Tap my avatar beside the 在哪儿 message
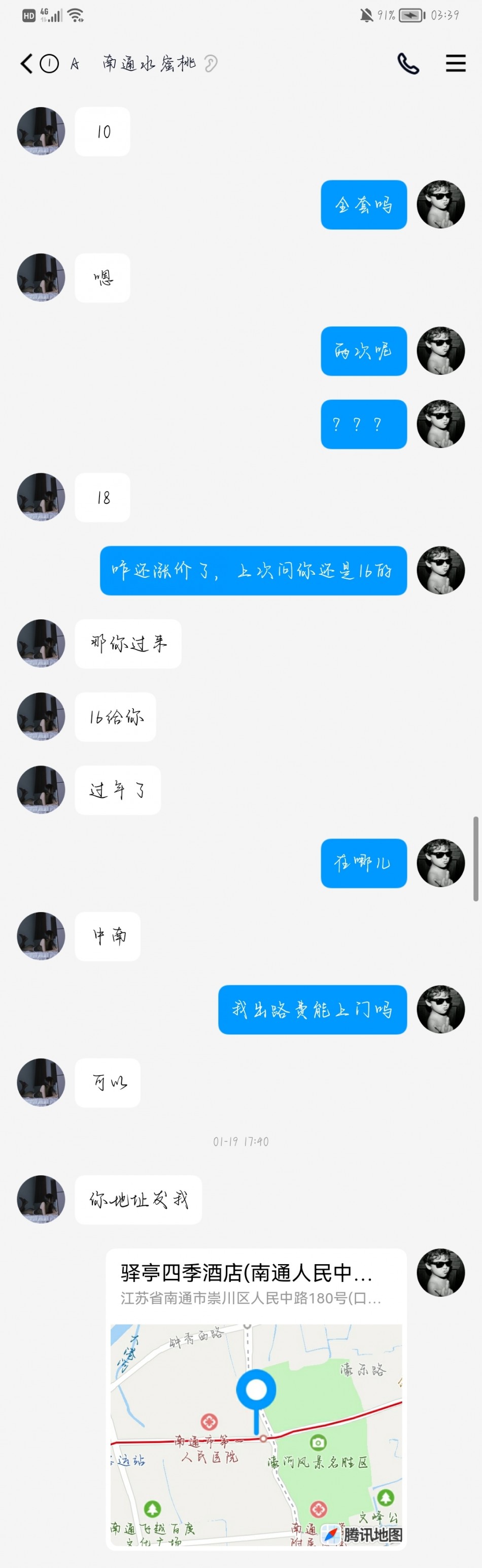 point(440,863)
